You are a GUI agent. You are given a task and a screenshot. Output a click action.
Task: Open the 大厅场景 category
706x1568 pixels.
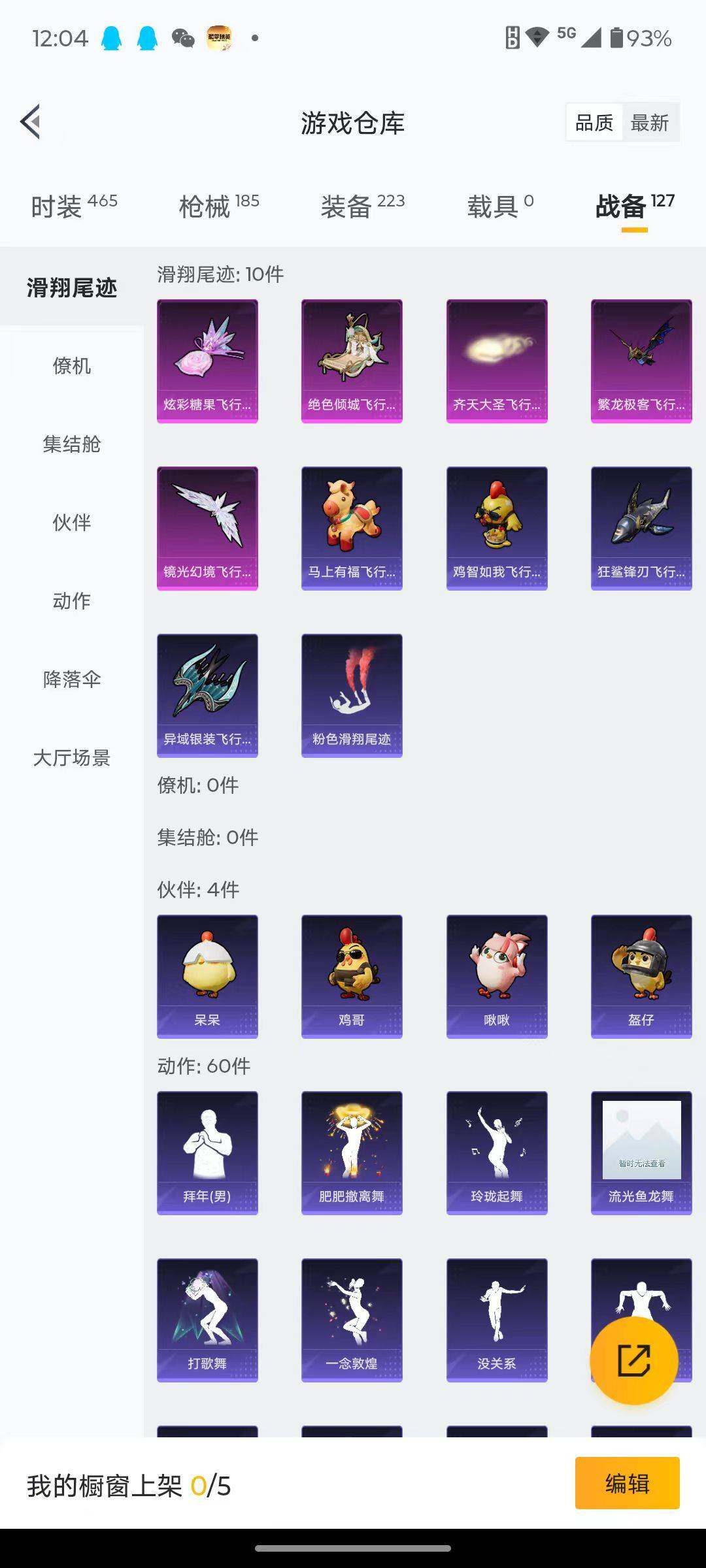pyautogui.click(x=71, y=759)
